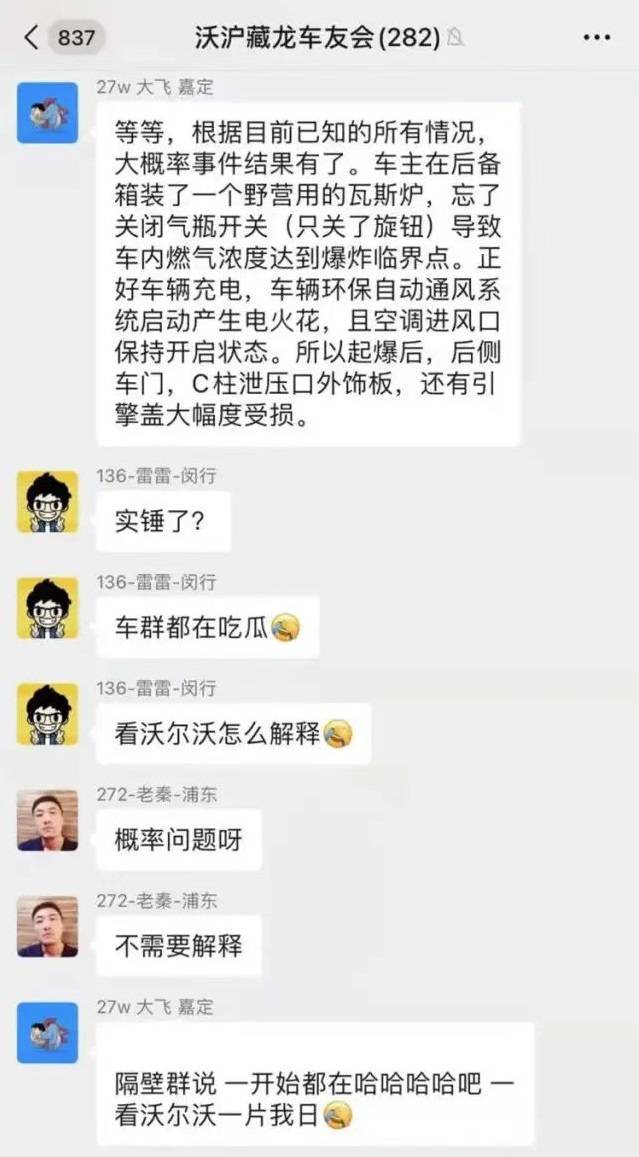Open 272-老秦-浦东 avatar beside 概率问题呀

pos(47,820)
